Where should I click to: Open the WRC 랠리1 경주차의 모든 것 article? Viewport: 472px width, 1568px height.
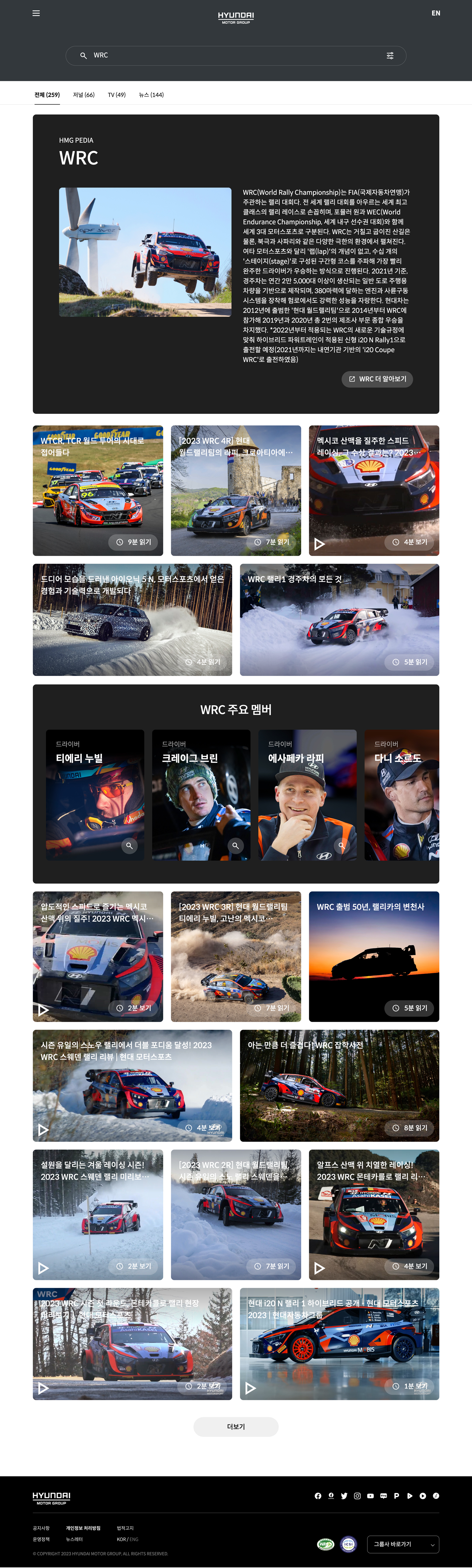point(339,619)
